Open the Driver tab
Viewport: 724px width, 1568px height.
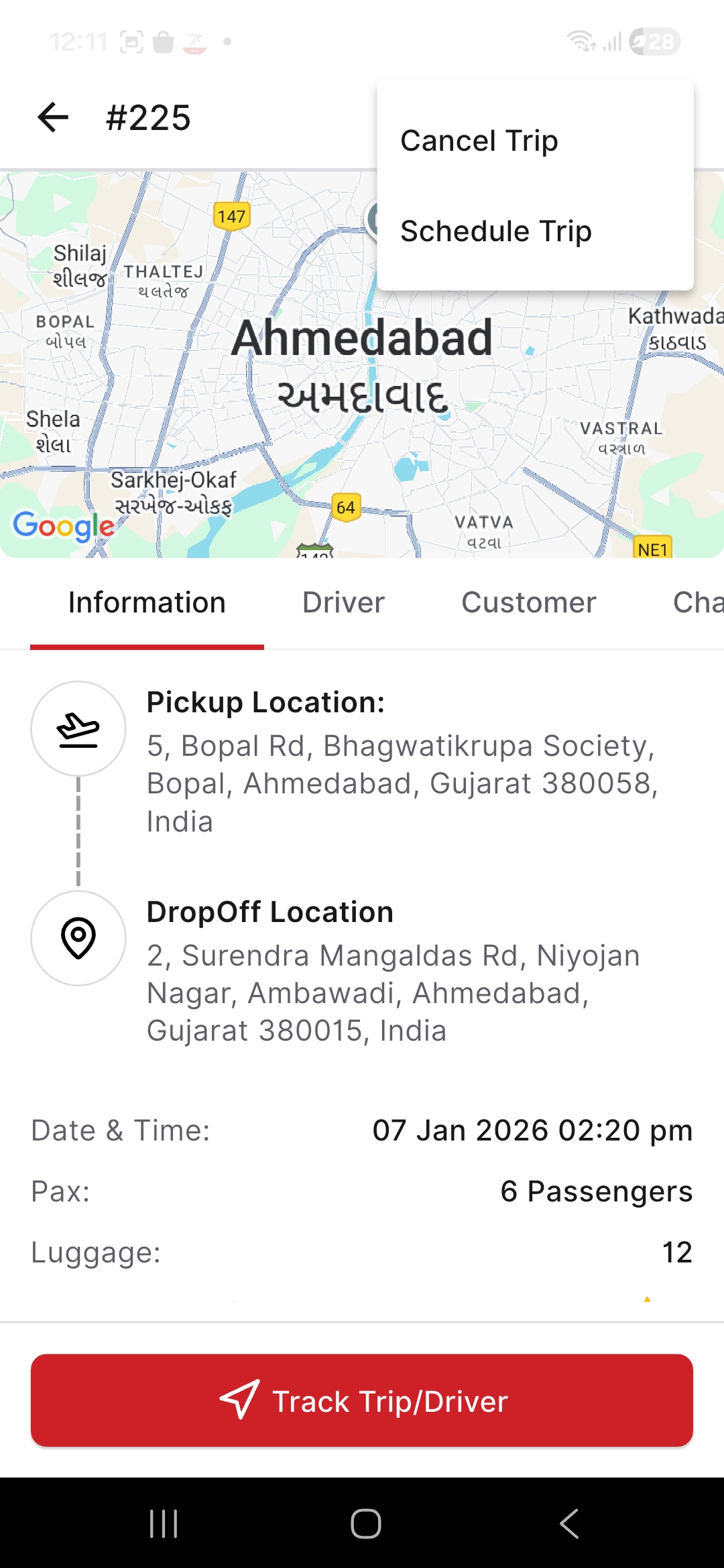tap(343, 602)
